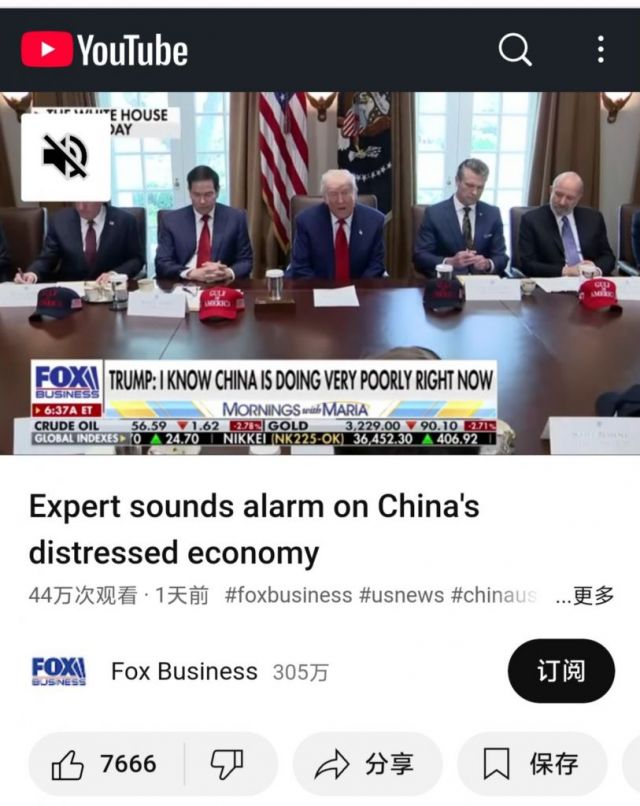The width and height of the screenshot is (640, 806).
Task: Save the video with 保存
Action: (x=531, y=765)
